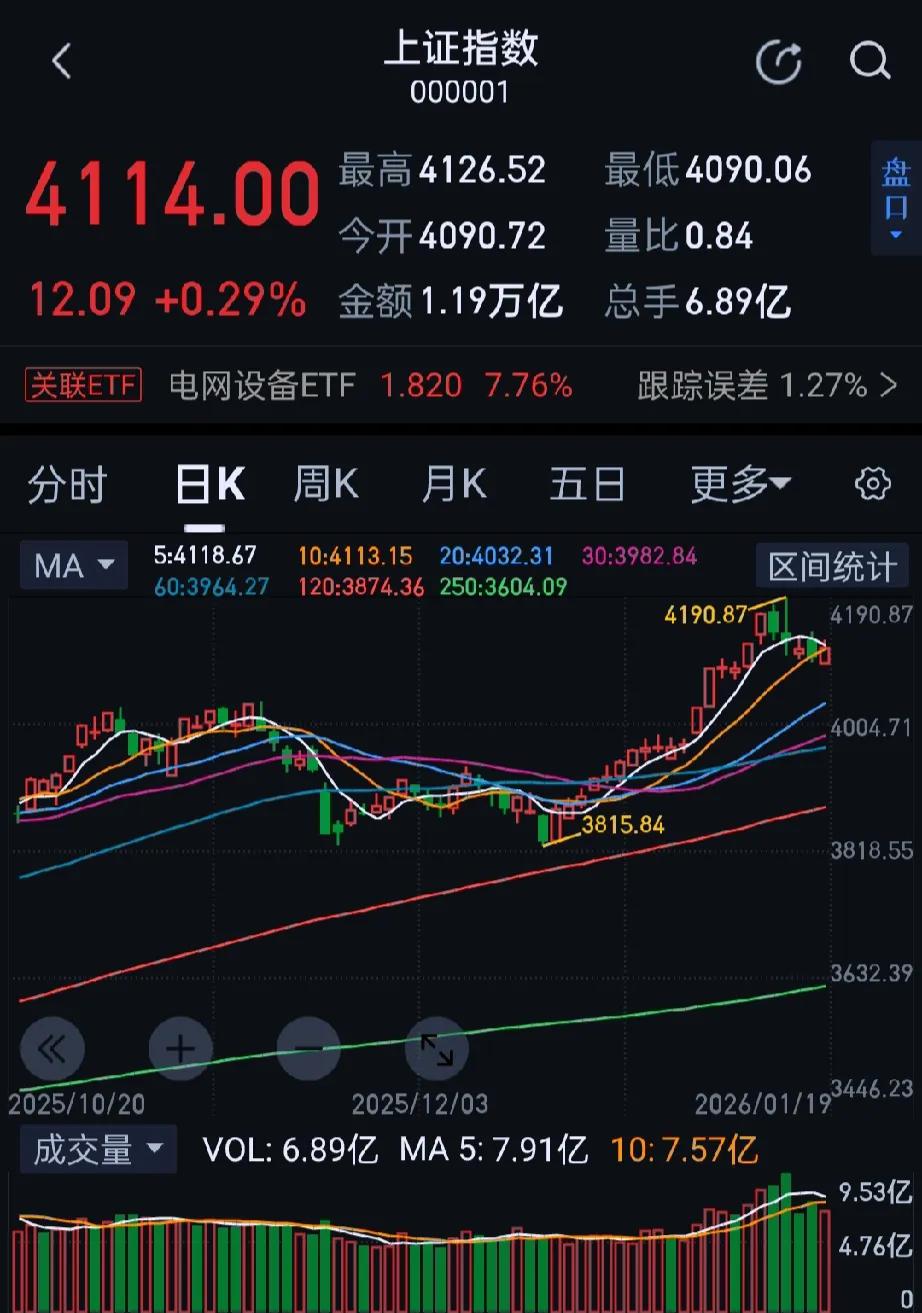Image resolution: width=922 pixels, height=1313 pixels.
Task: Open the 成交量 volume indicator dropdown
Action: (x=97, y=1149)
